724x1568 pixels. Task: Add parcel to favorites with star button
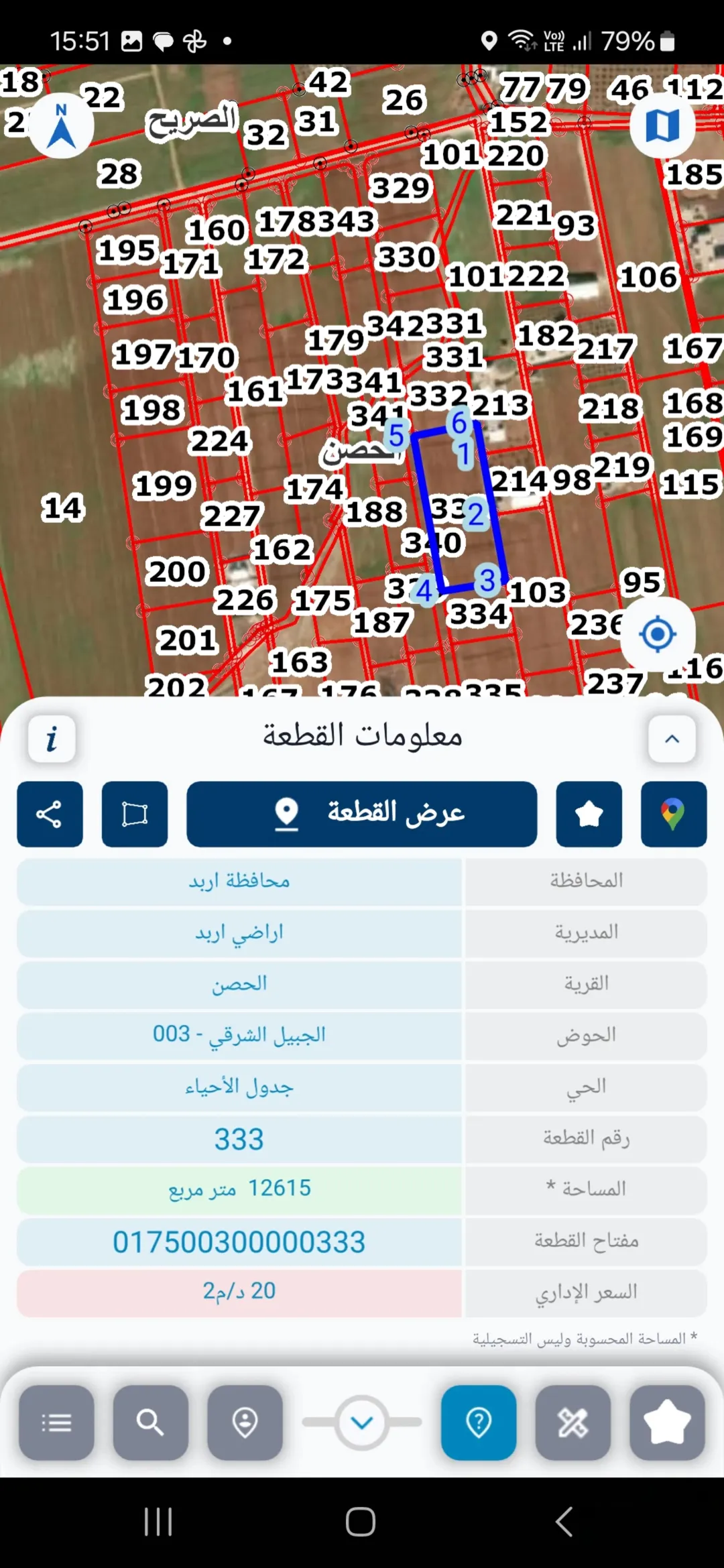[x=589, y=814]
